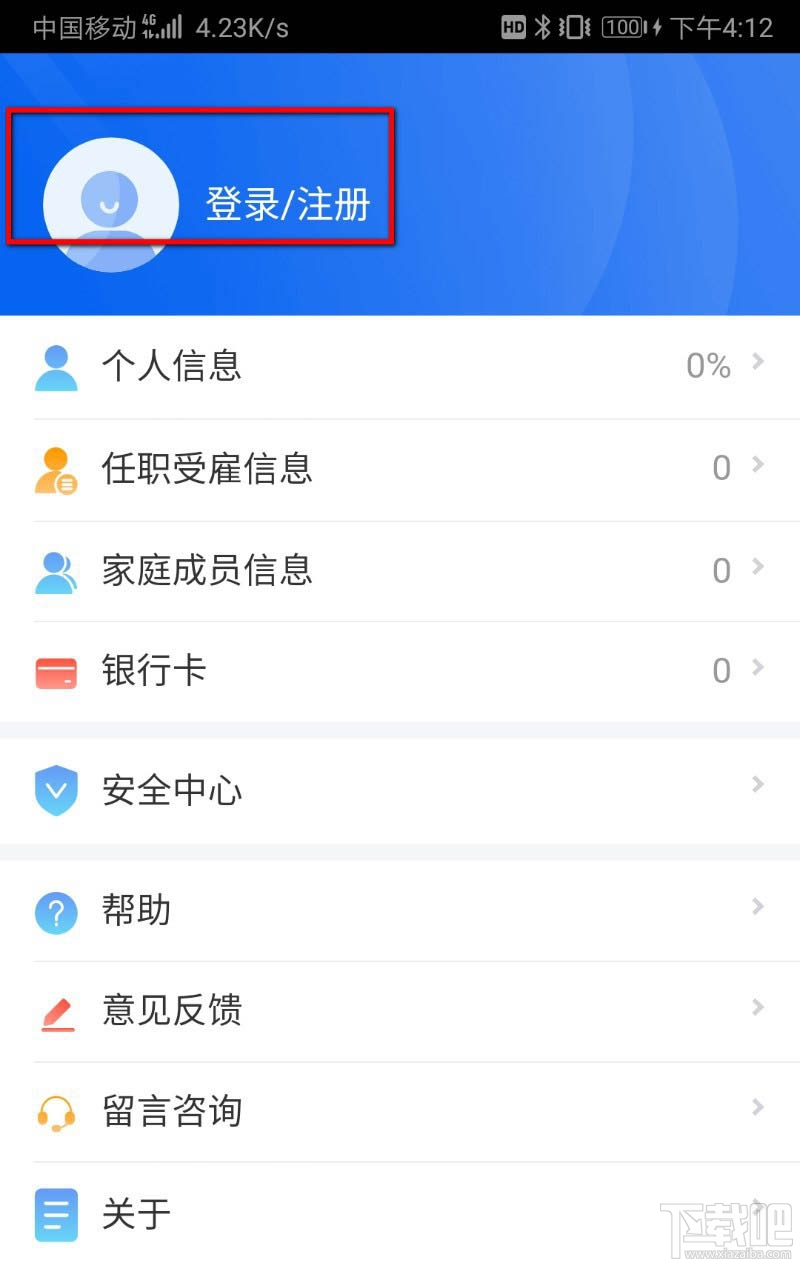Click the 任职受雇信息 employment icon
Screen dimensions: 800x1264
(56, 468)
